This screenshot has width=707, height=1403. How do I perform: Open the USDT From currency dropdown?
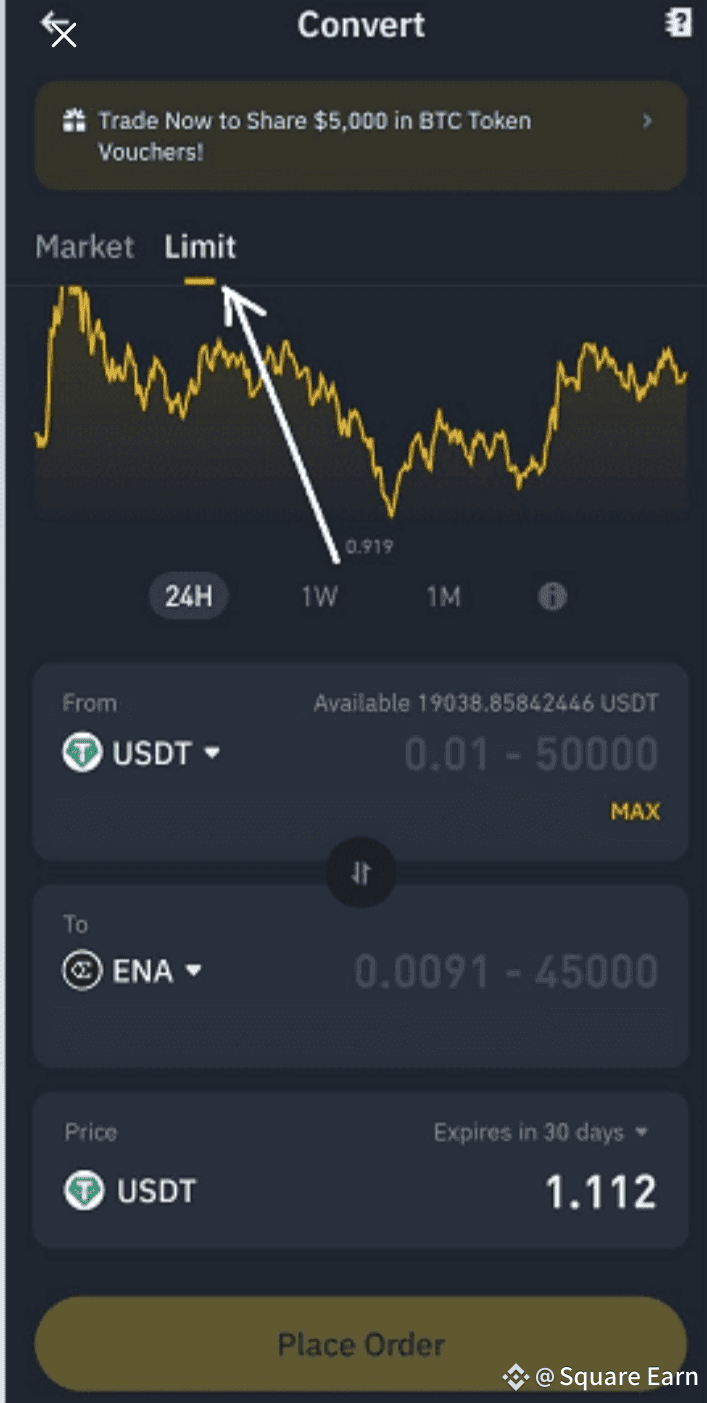click(x=141, y=753)
